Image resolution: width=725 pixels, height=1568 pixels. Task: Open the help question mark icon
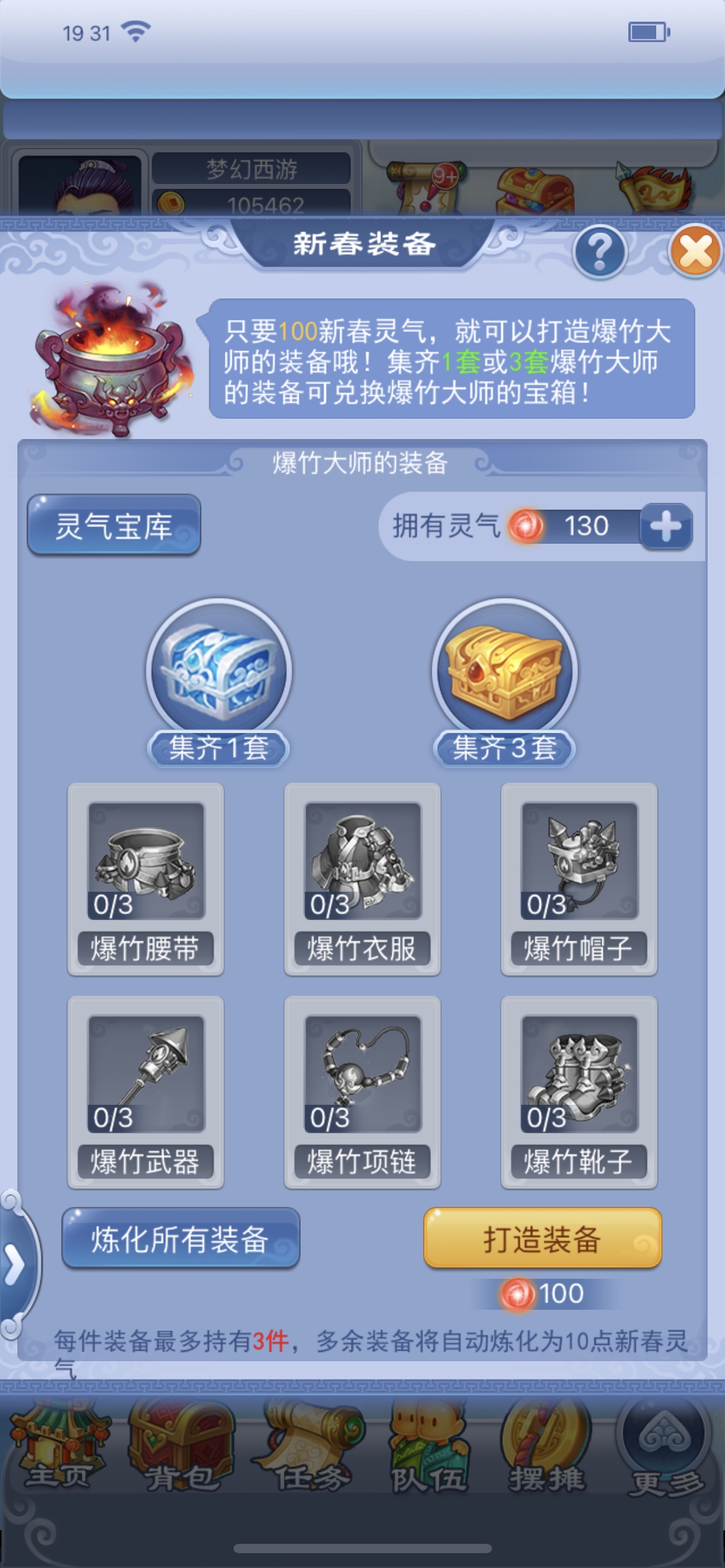point(599,252)
